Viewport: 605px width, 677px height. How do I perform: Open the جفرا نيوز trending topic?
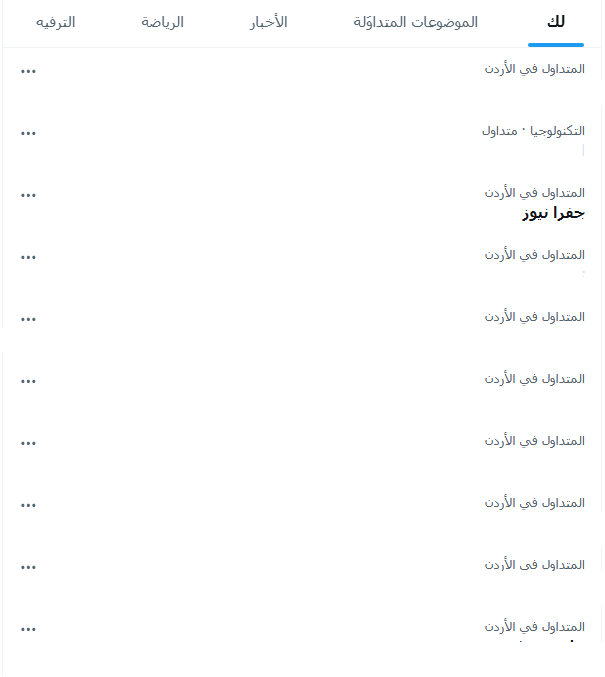(553, 213)
